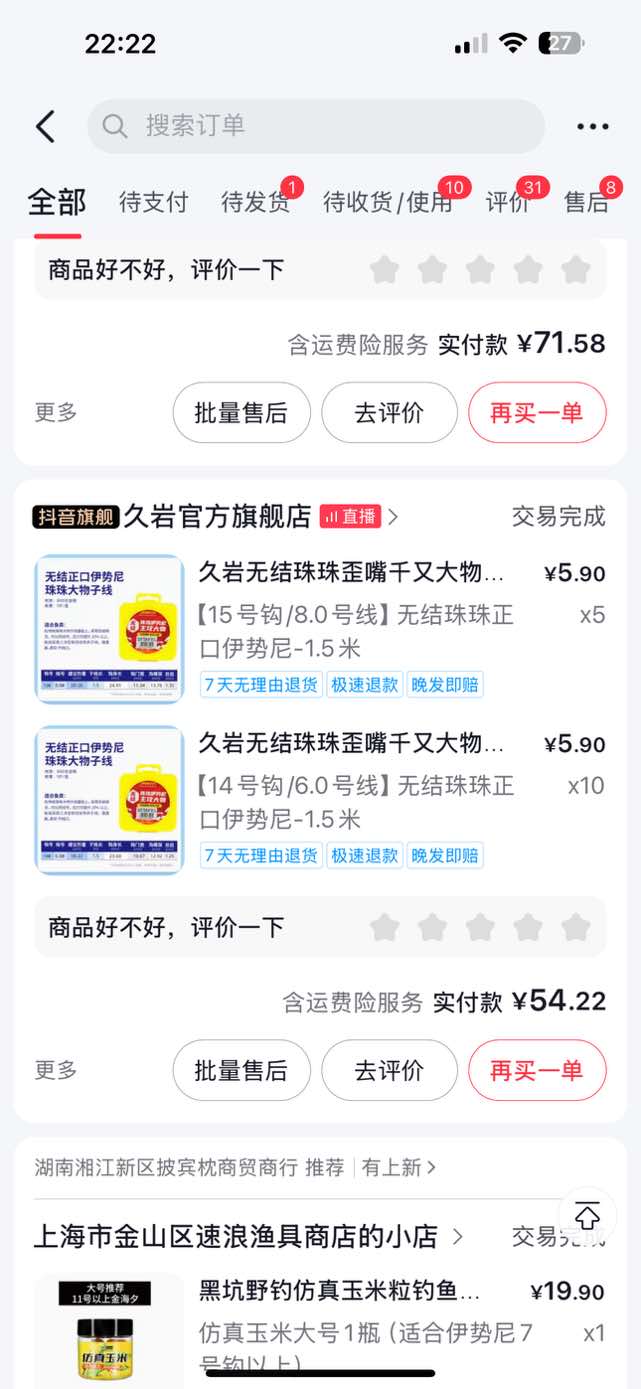641x1389 pixels.
Task: Switch to the 待收货/使用 tab
Action: 388,202
